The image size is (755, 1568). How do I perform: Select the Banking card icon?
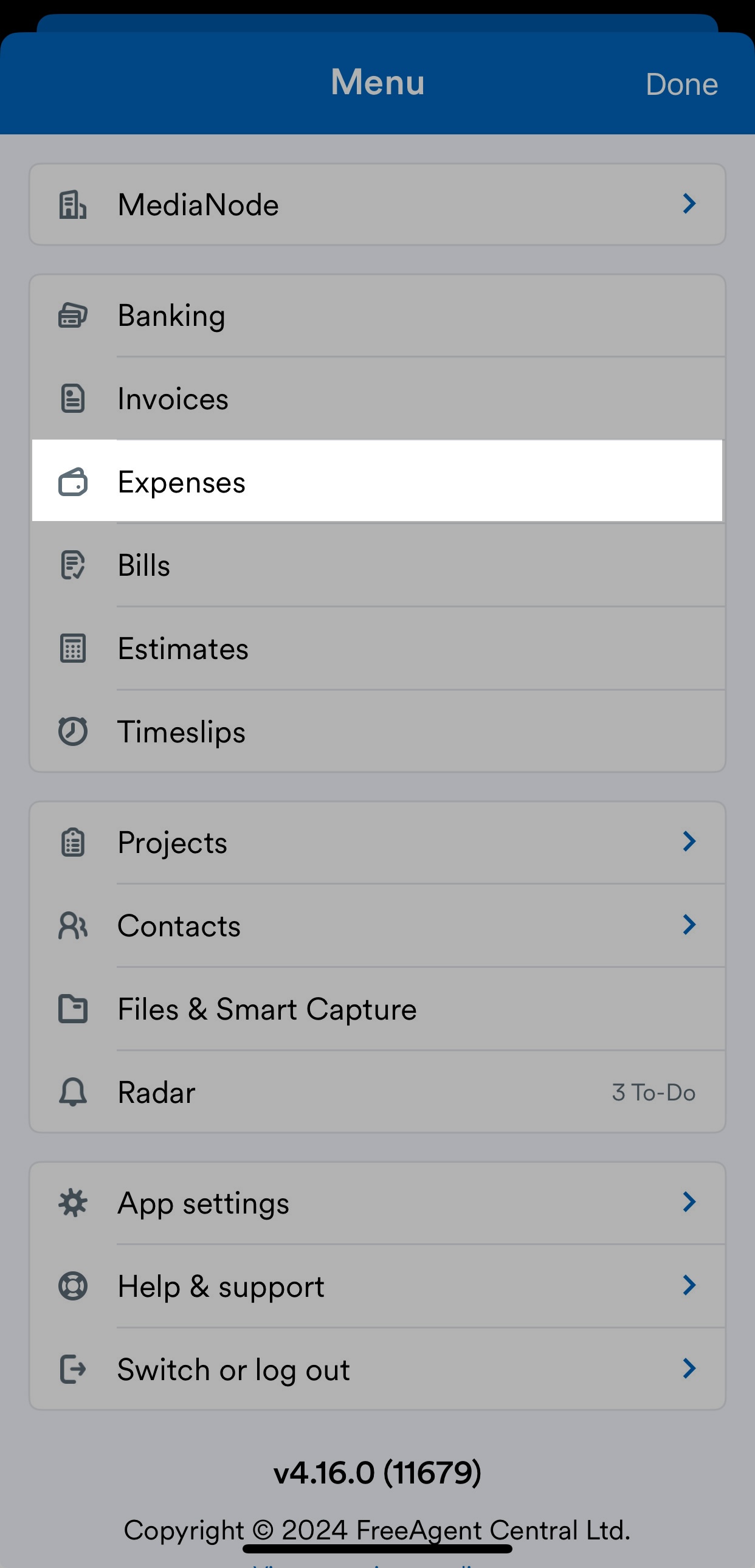(x=72, y=315)
